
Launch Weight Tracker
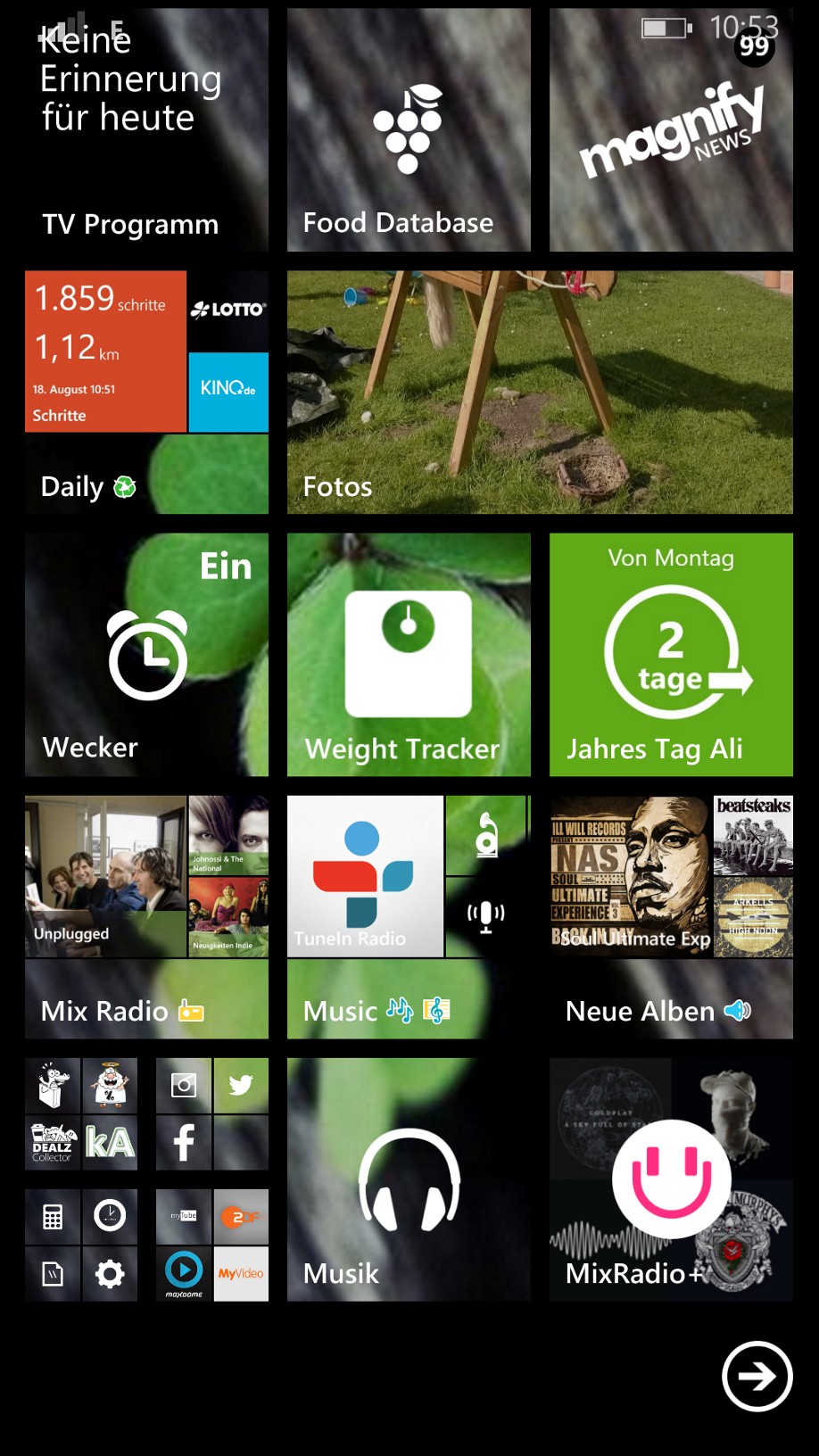pyautogui.click(x=409, y=655)
